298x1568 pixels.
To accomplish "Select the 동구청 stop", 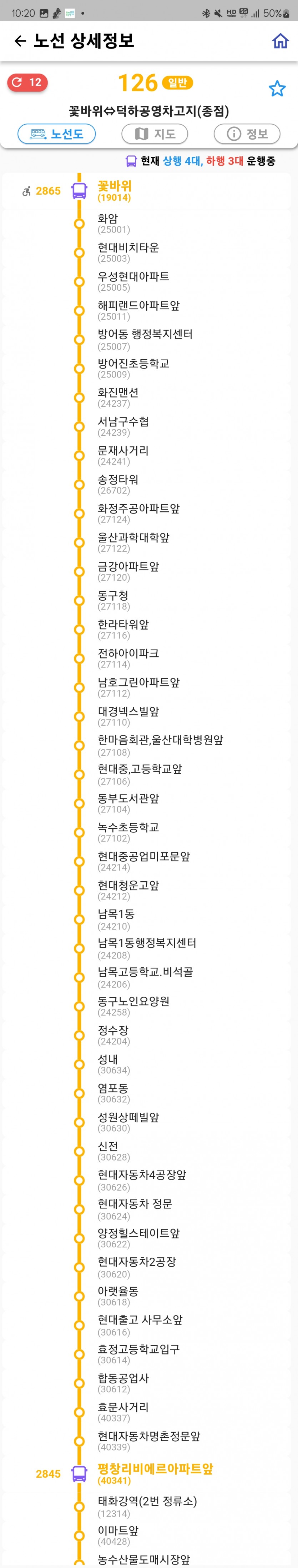I will click(113, 600).
